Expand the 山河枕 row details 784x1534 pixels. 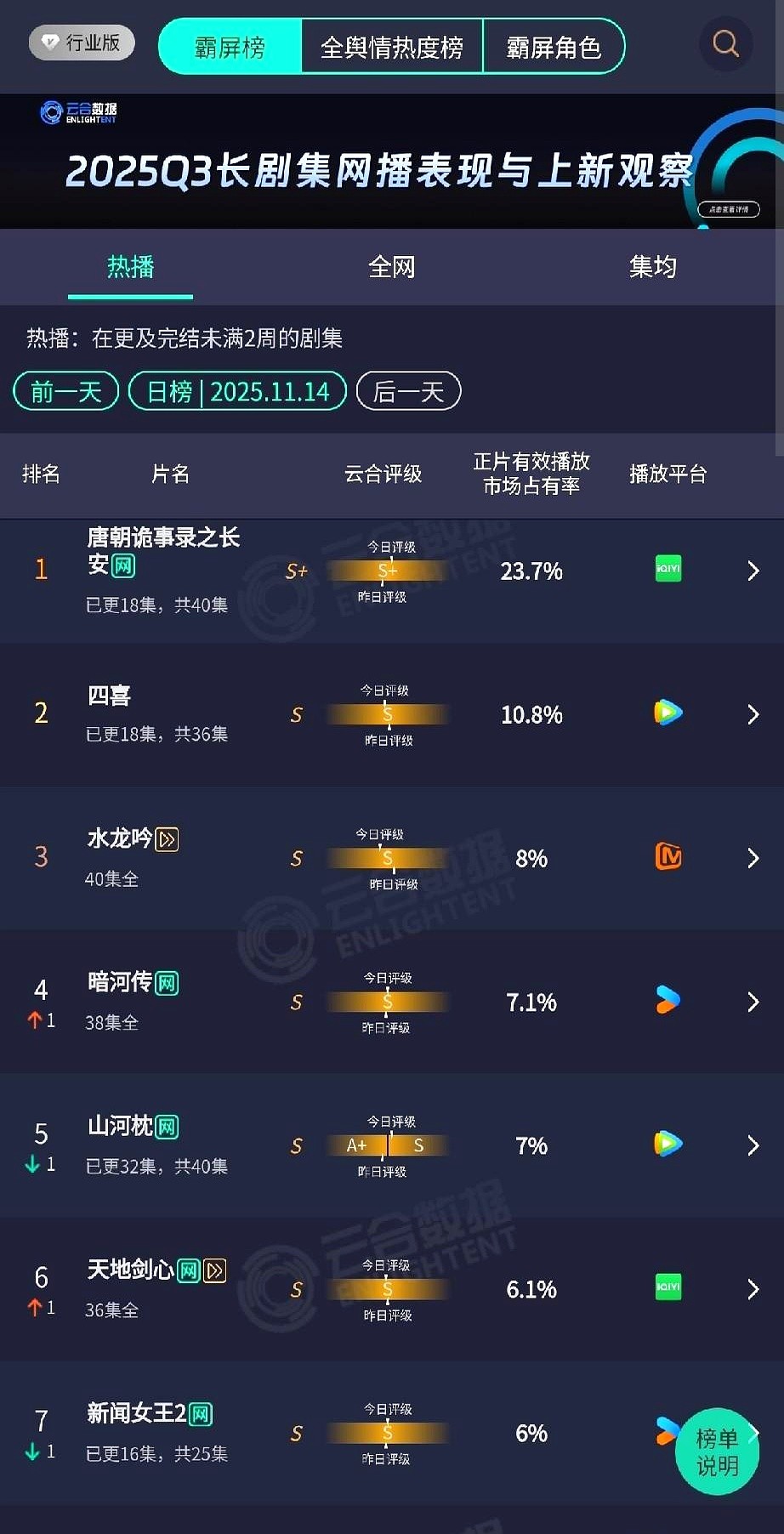click(x=753, y=1145)
